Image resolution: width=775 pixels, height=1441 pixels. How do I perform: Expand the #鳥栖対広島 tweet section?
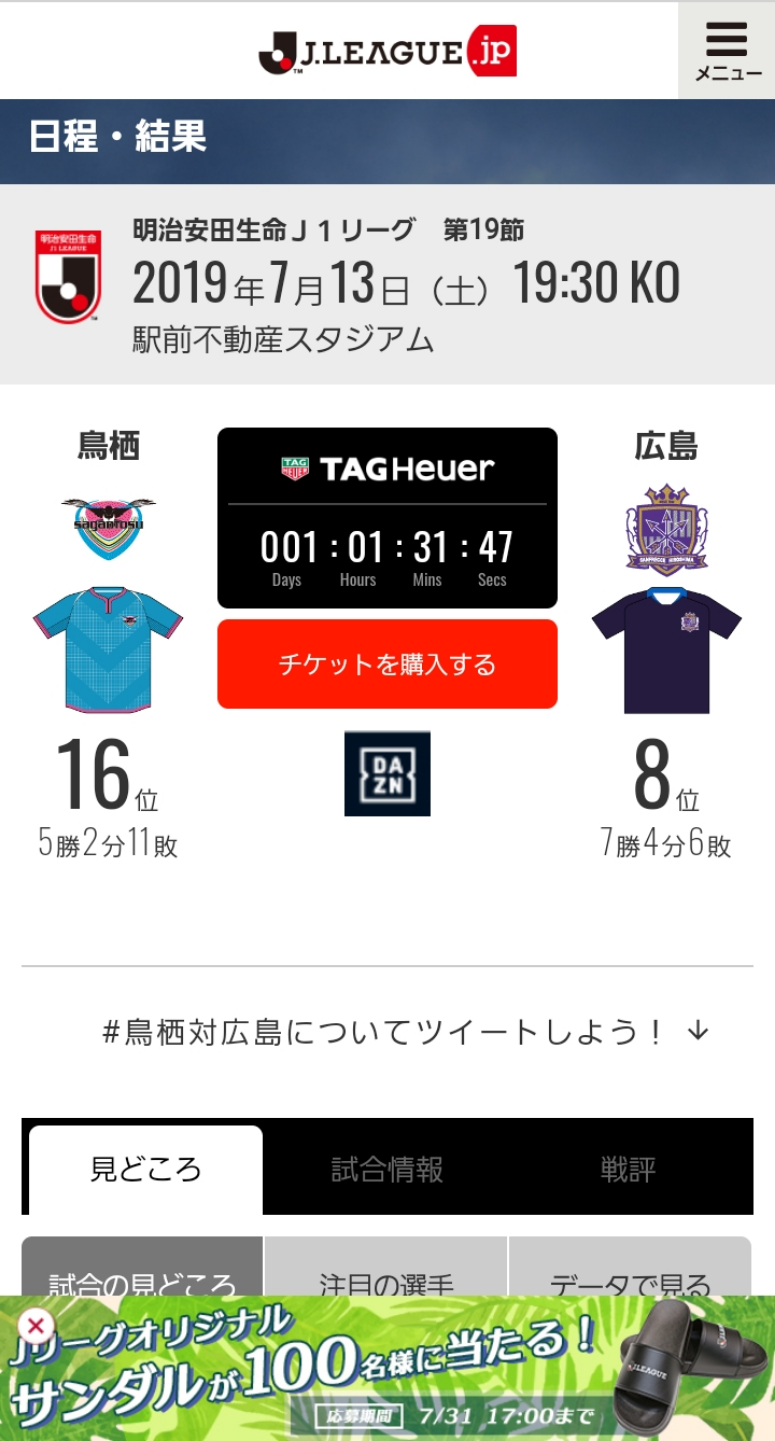[x=405, y=1031]
